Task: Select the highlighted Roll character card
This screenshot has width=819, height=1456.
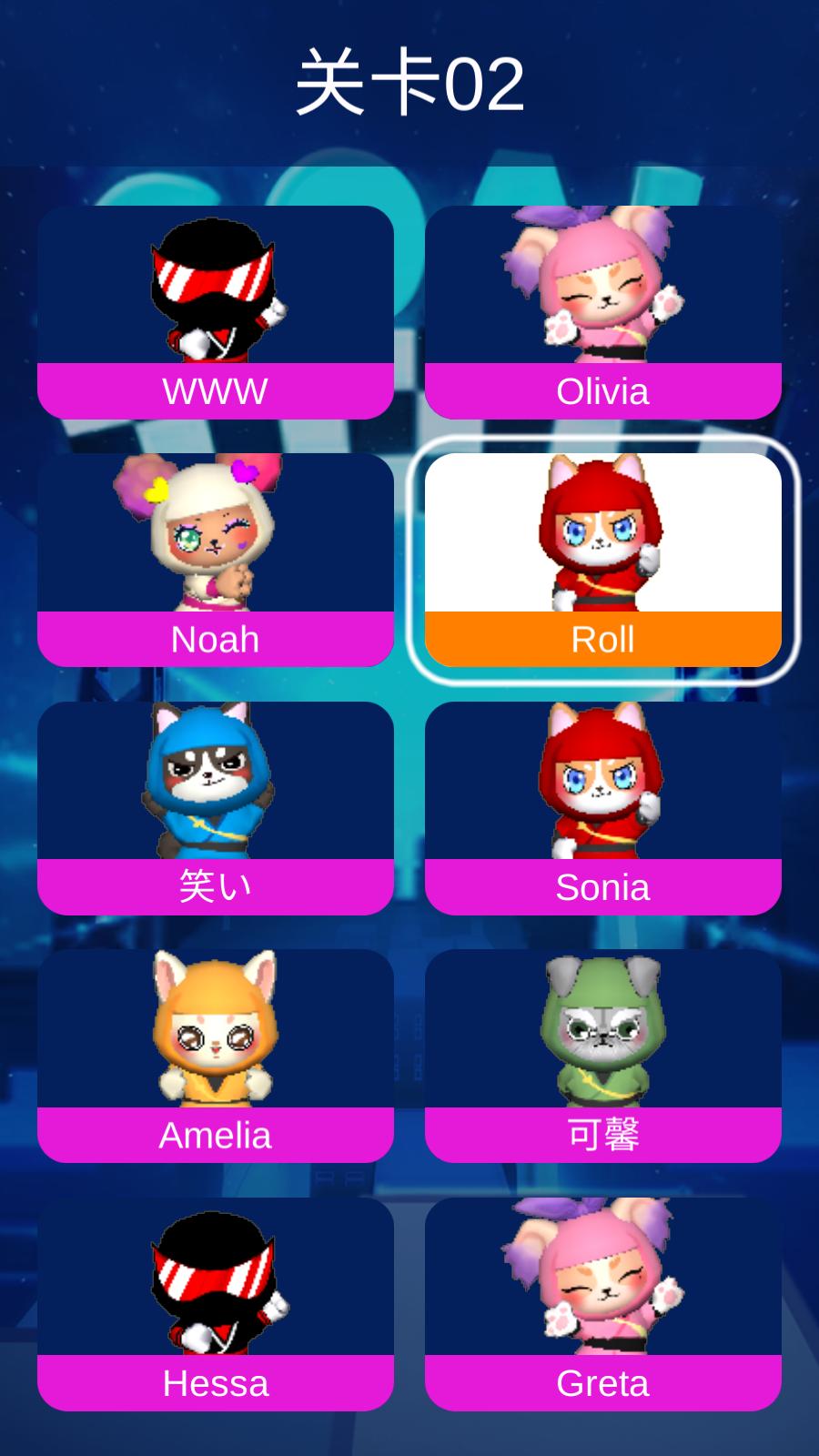Action: tap(602, 560)
